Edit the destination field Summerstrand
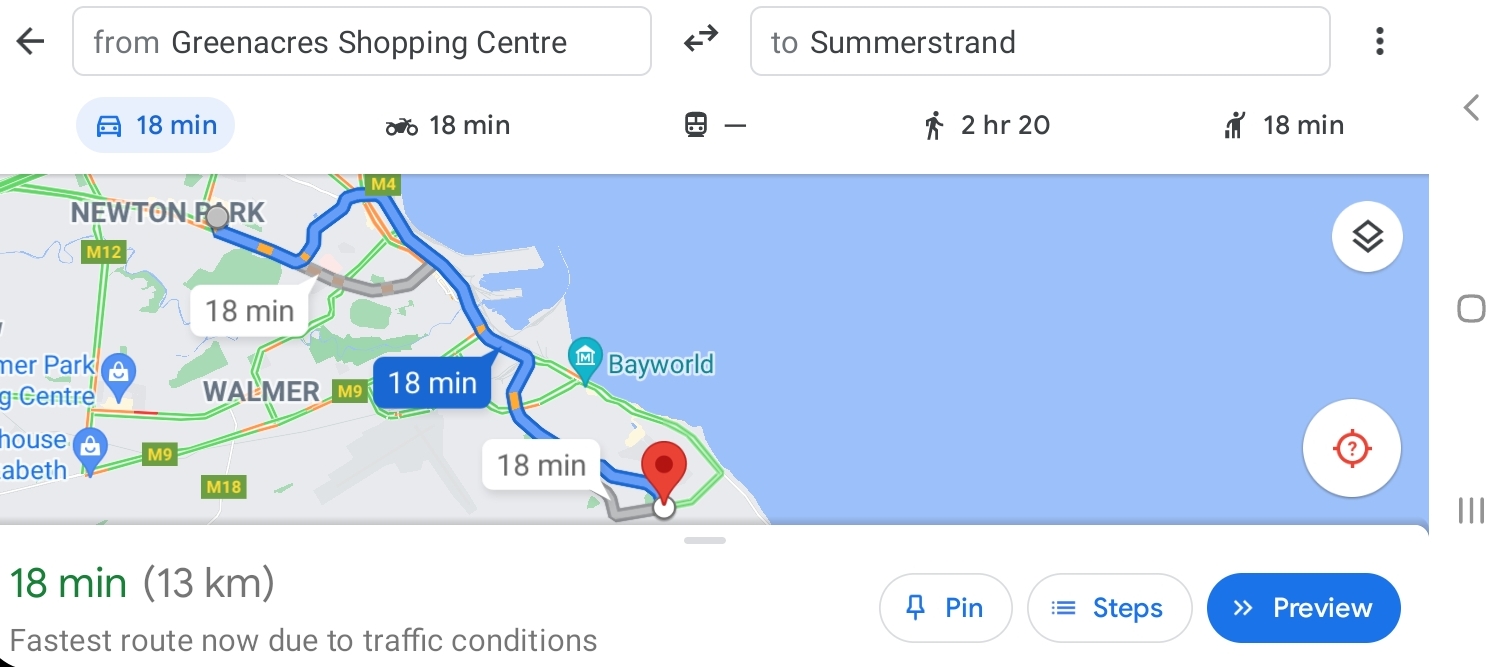1499x667 pixels. point(1039,42)
